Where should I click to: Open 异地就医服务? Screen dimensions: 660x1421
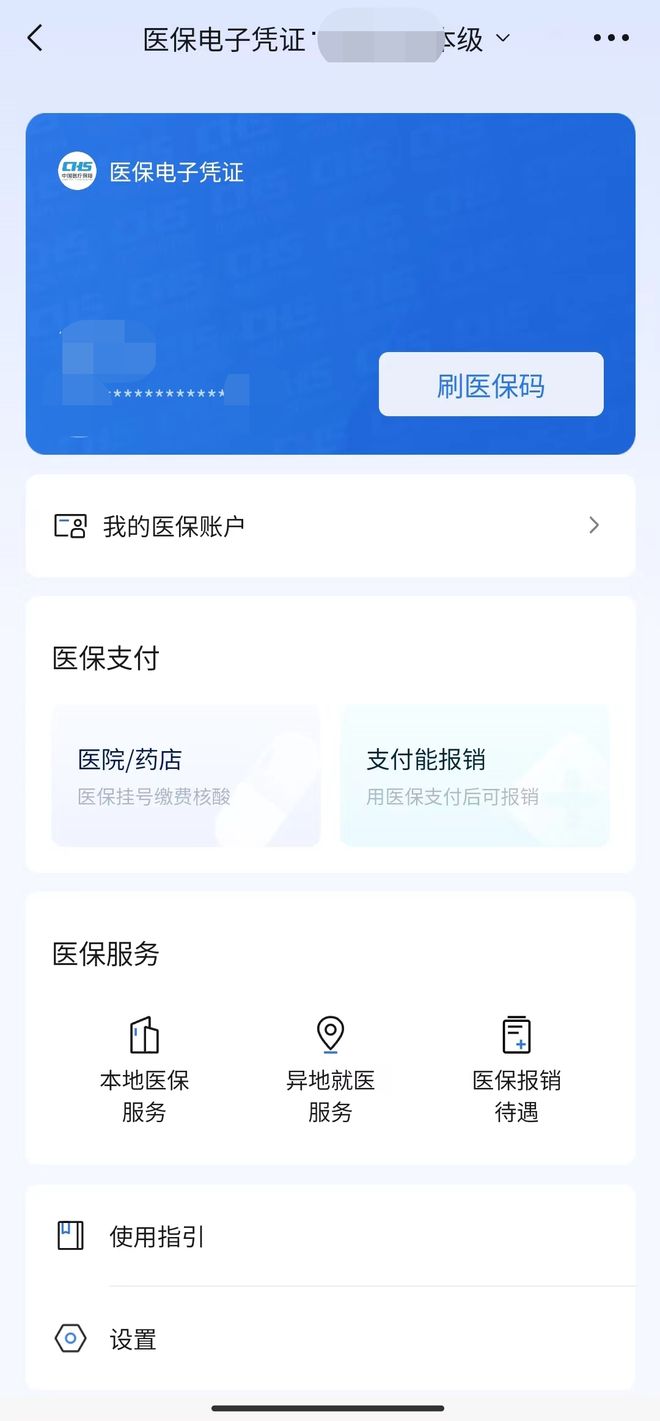tap(330, 1068)
